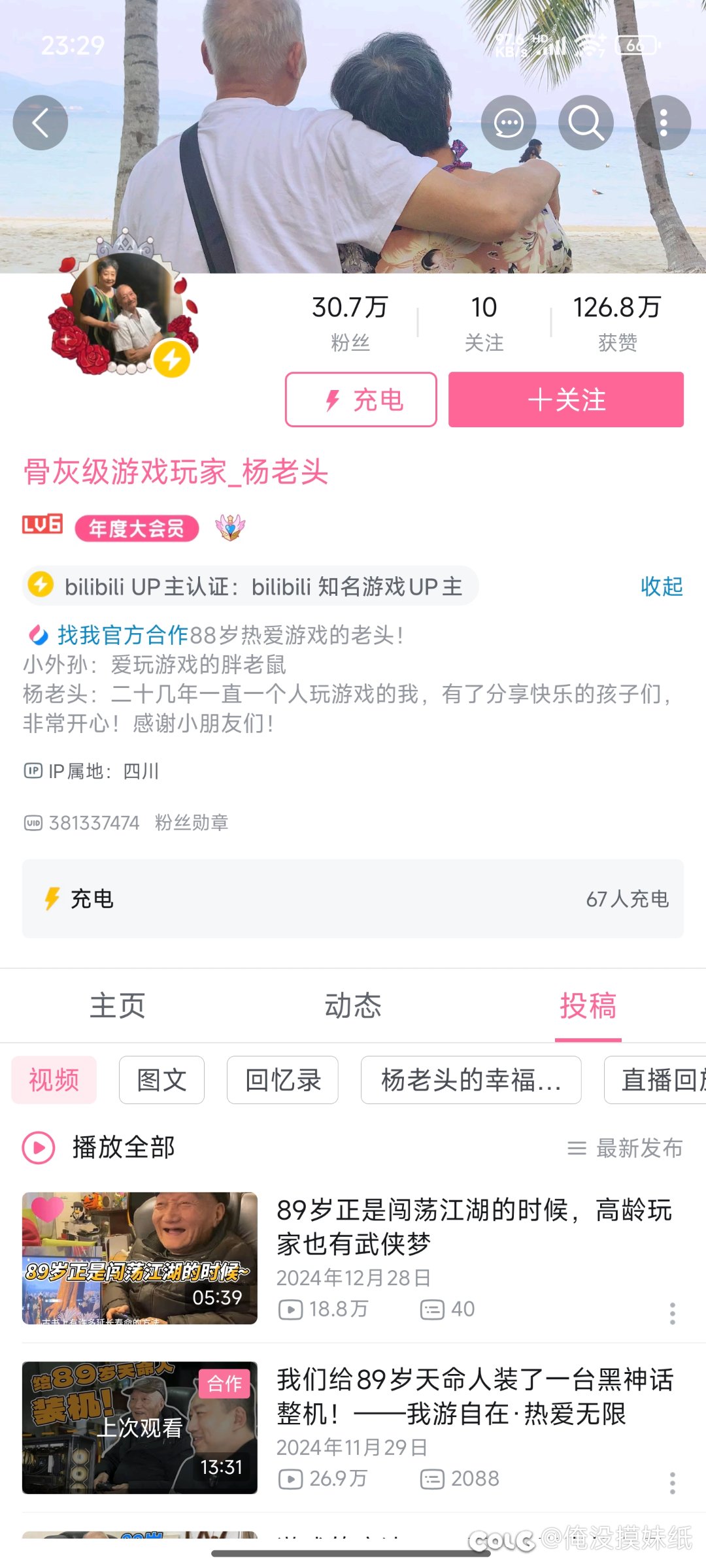
Task: Select the 杨老头的幸福… chip
Action: point(471,1080)
